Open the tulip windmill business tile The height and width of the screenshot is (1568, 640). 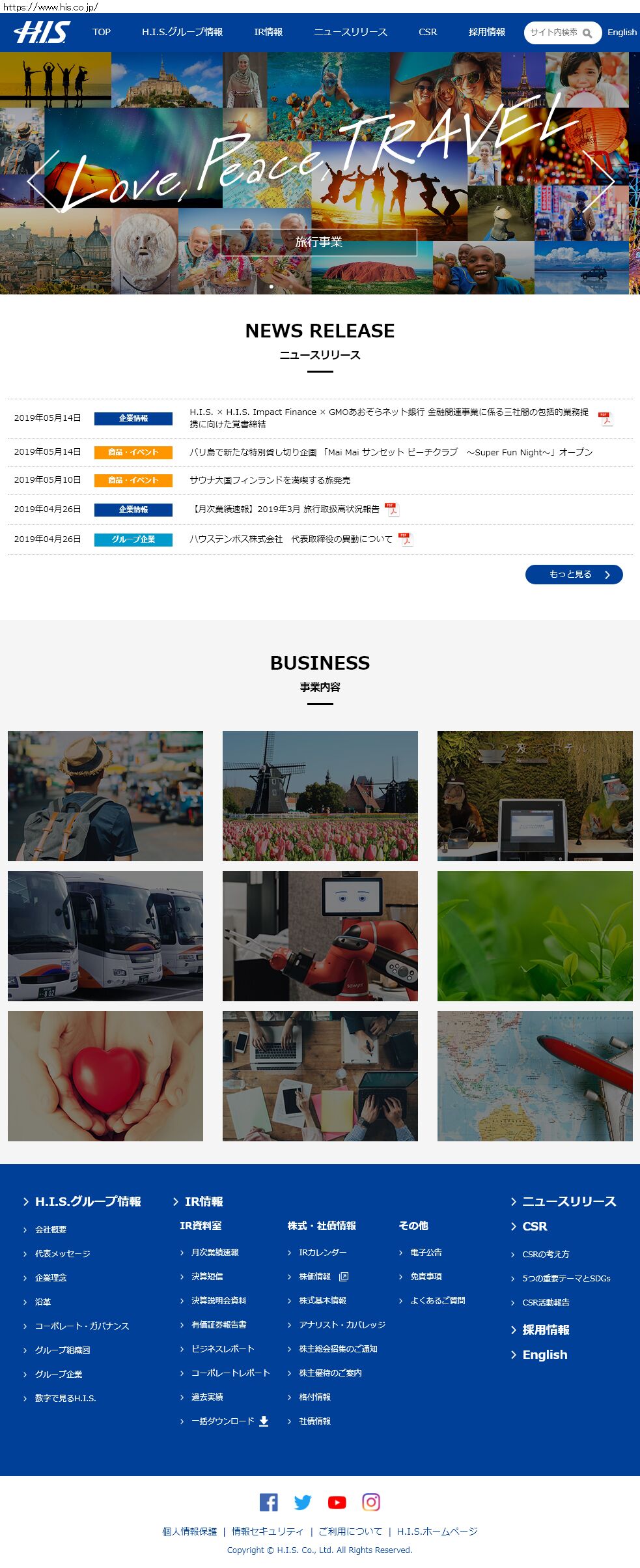pyautogui.click(x=320, y=796)
